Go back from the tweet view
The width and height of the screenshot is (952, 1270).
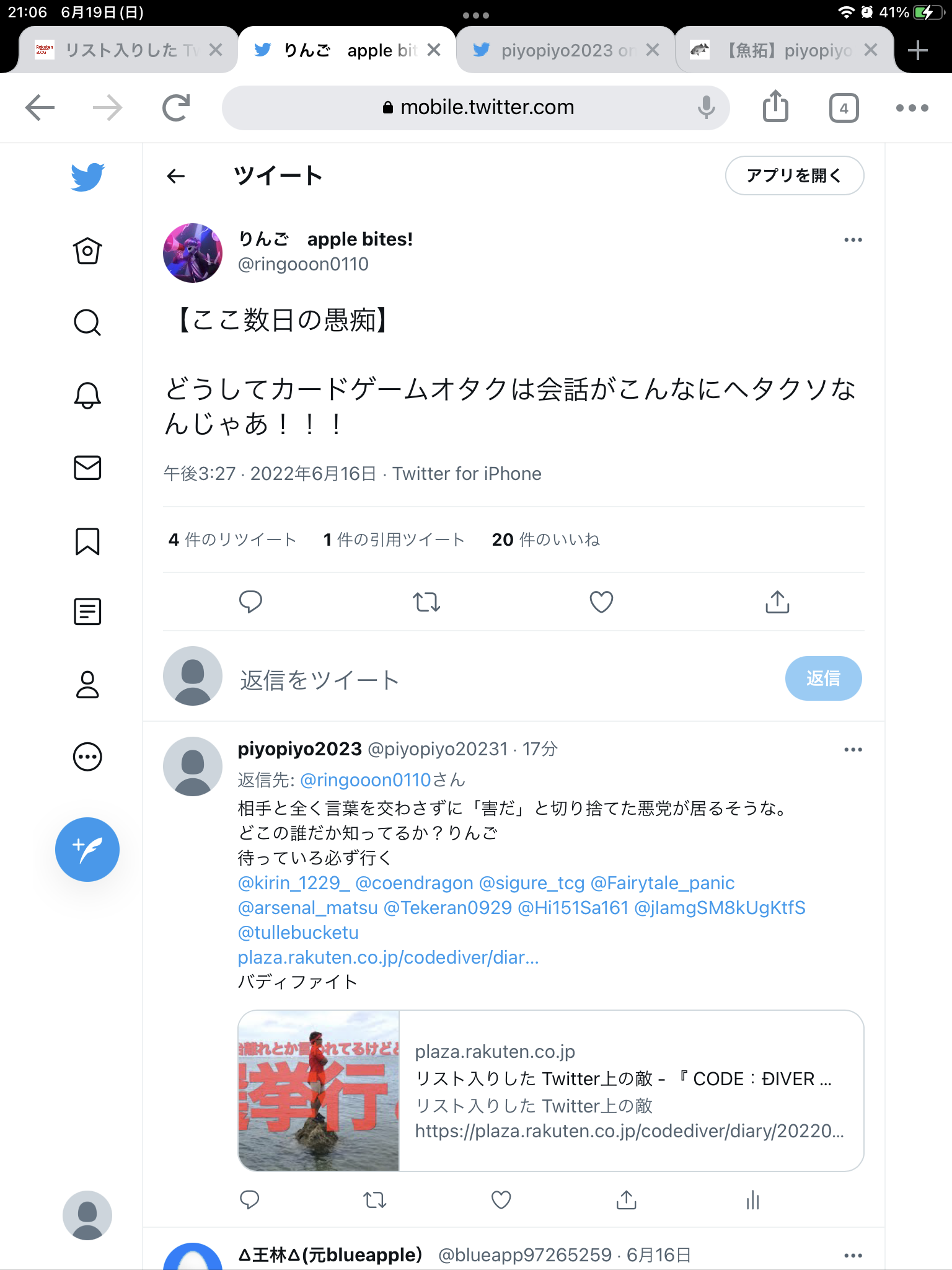[x=176, y=177]
